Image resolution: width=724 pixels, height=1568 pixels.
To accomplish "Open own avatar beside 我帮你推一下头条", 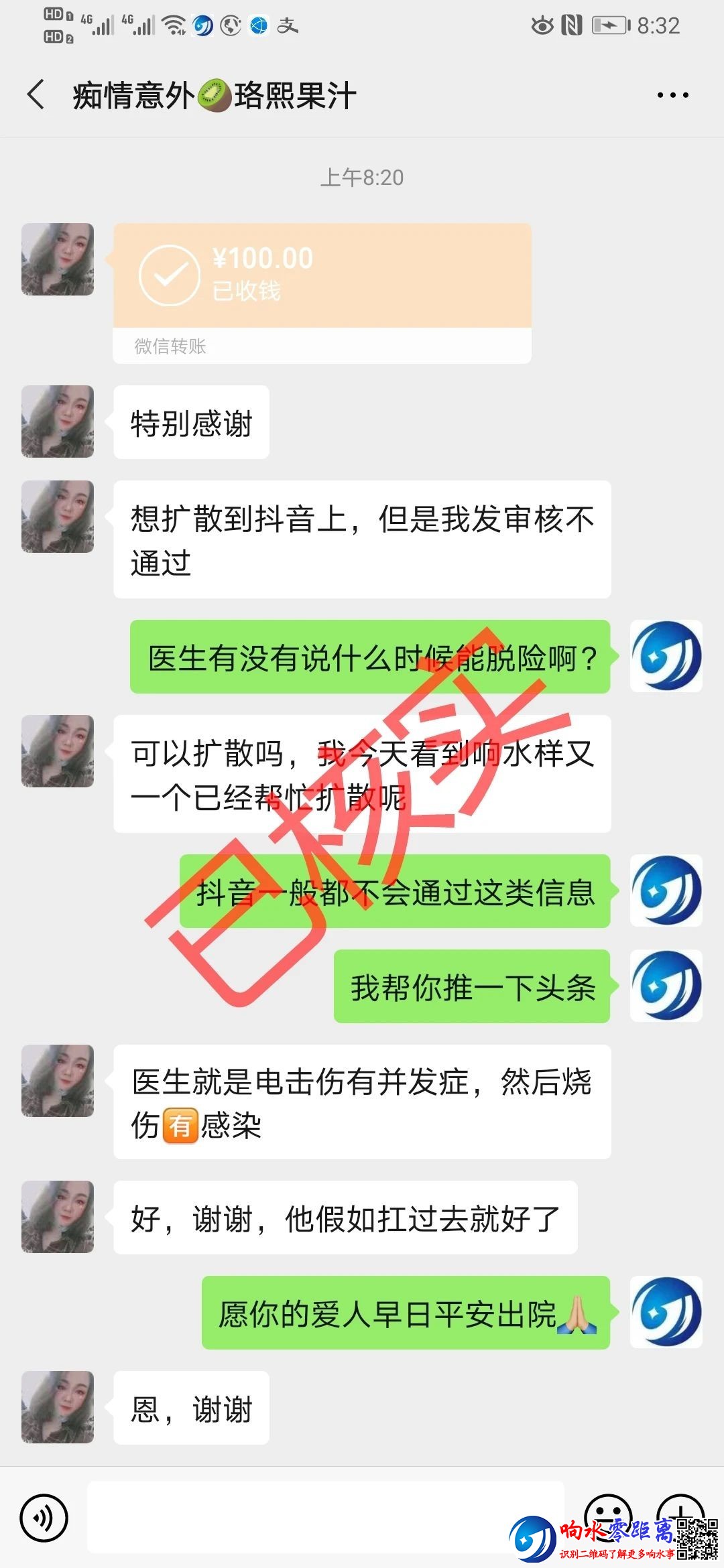I will tap(666, 986).
